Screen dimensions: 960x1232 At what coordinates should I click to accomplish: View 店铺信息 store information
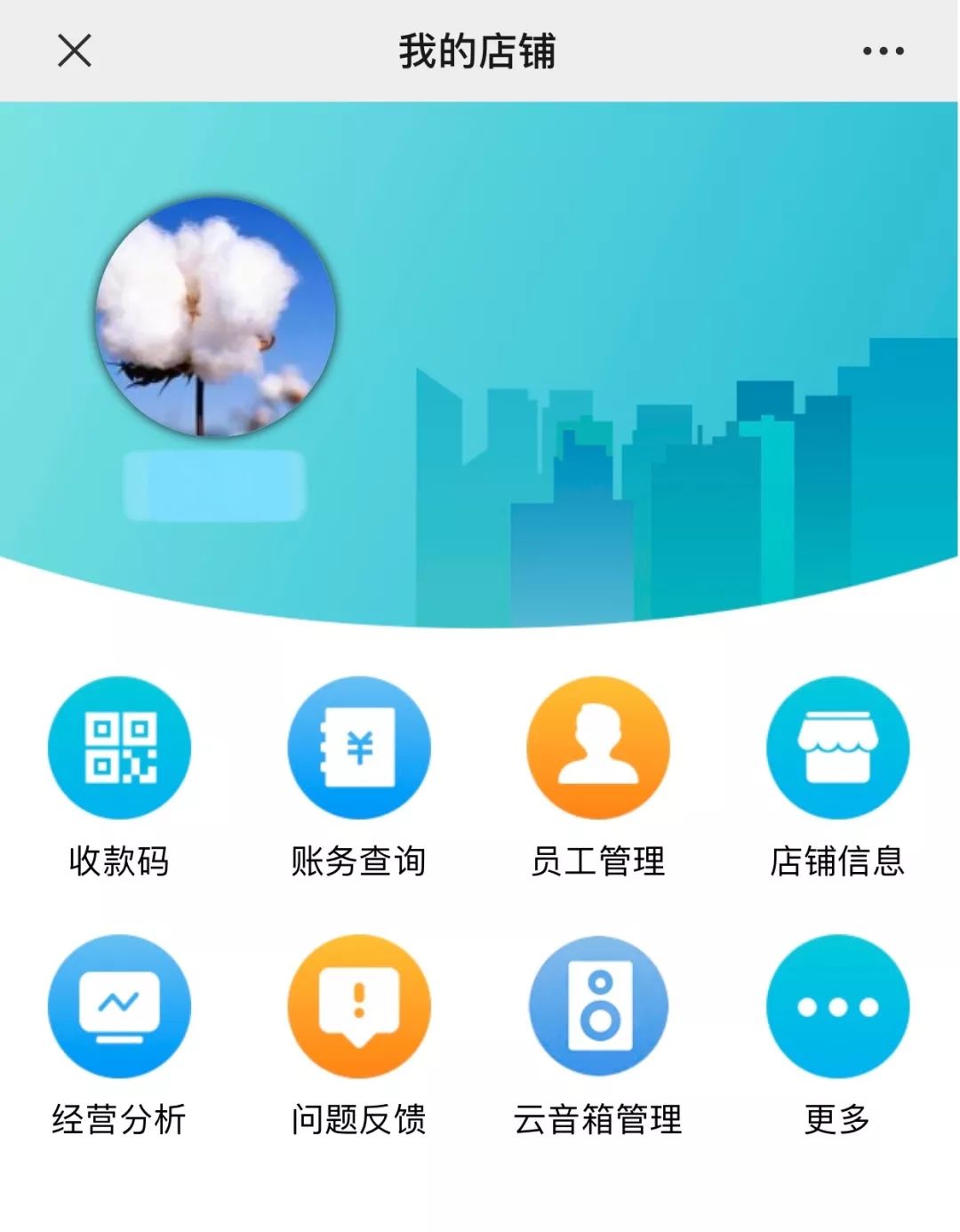[x=837, y=748]
